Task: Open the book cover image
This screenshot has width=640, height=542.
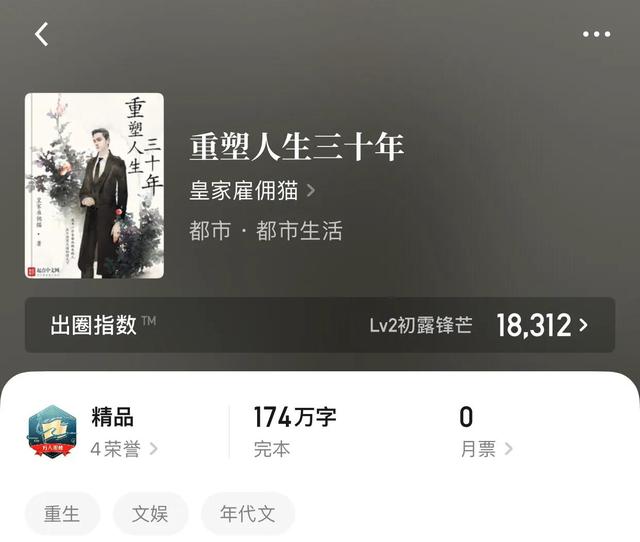Action: pos(94,186)
